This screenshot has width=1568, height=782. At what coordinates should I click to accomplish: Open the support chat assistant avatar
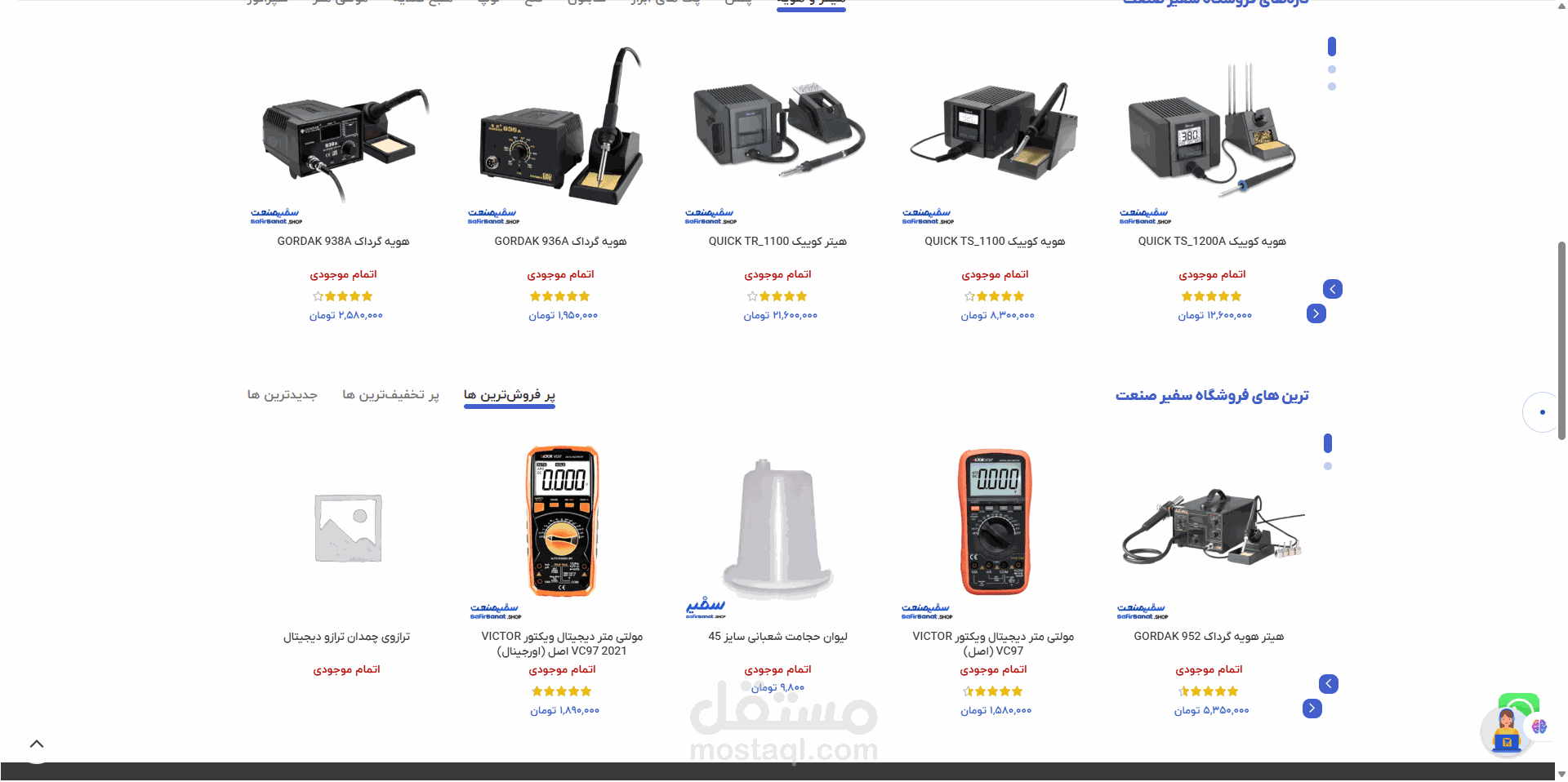click(1507, 731)
